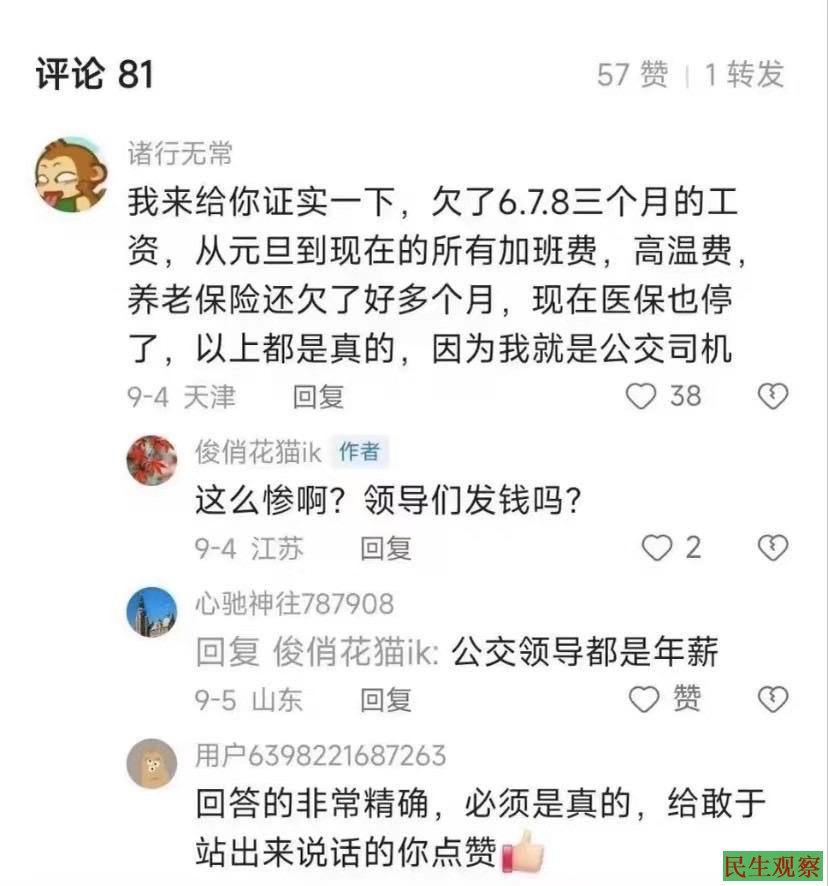Reply to 心驰神往787908's comment
This screenshot has height=886, width=828.
coord(385,700)
